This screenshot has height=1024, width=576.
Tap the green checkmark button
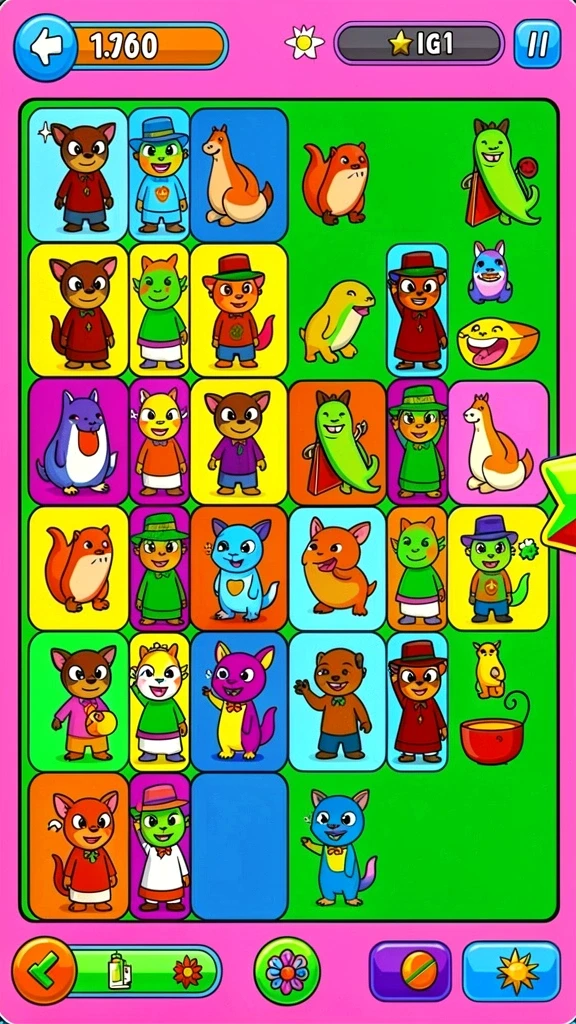coord(43,970)
